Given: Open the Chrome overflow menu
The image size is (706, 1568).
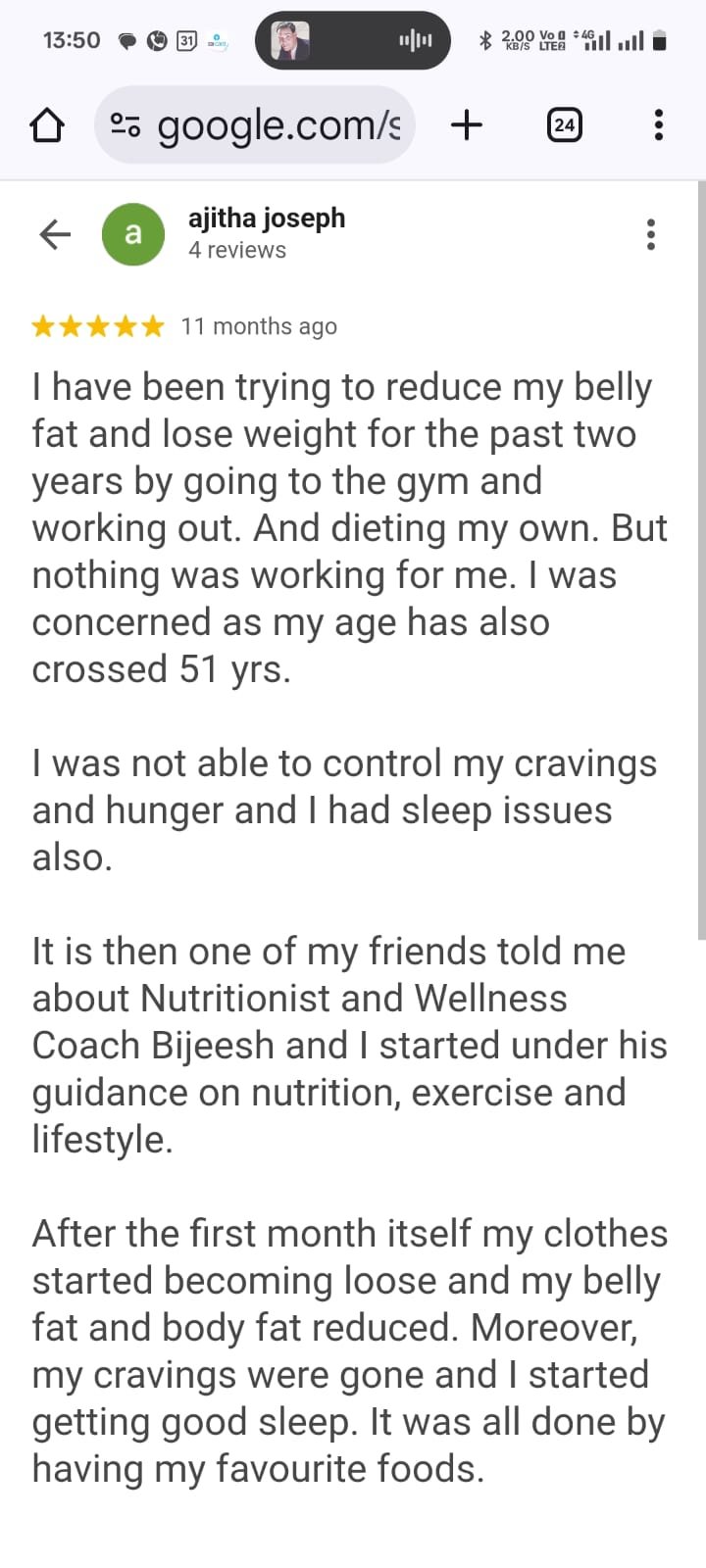Looking at the screenshot, I should [x=658, y=125].
